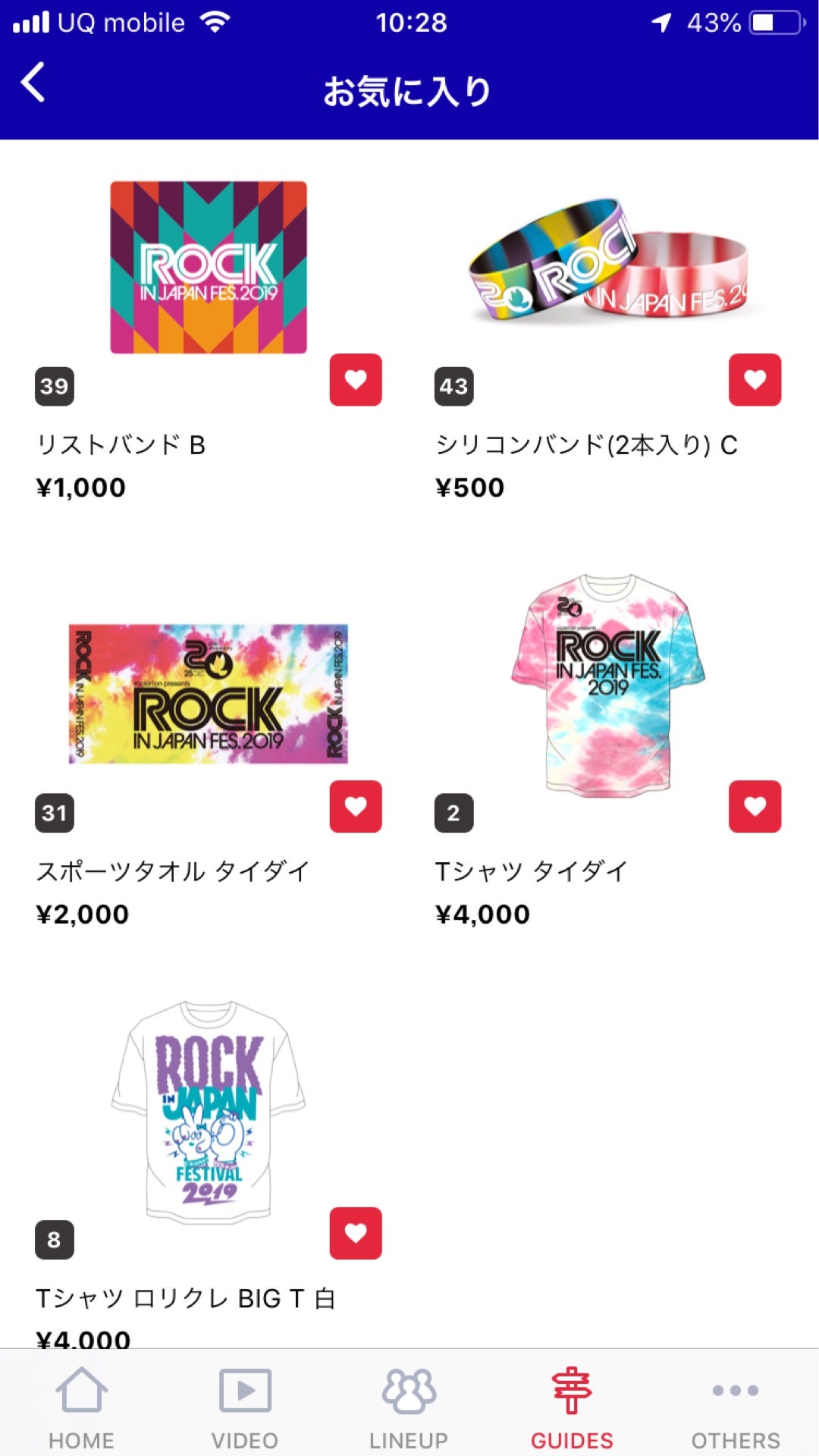View the シリコンバンド(2本入り) C item
This screenshot has width=819, height=1456.
point(608,262)
